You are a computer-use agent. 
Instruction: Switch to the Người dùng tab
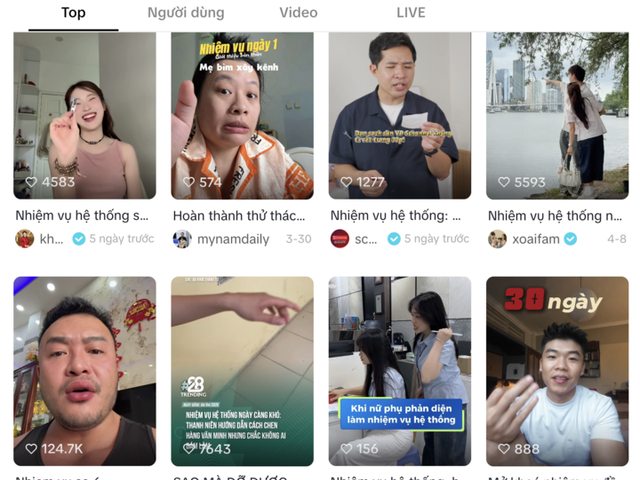point(186,13)
